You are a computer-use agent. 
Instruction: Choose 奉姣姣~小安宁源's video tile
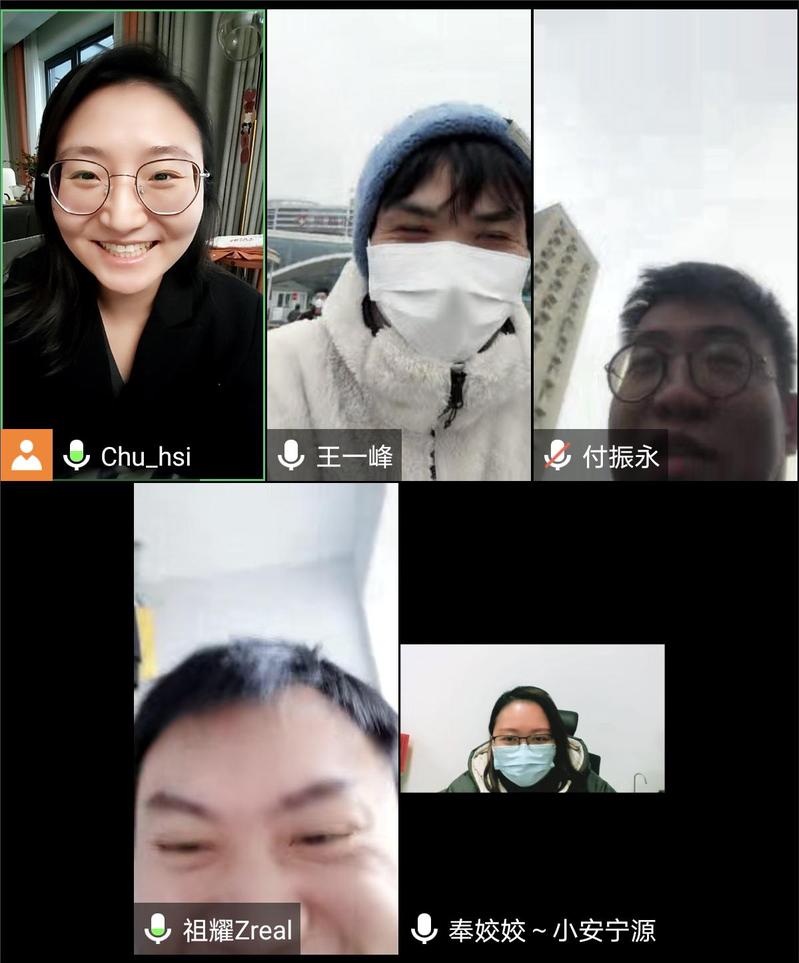[532, 718]
